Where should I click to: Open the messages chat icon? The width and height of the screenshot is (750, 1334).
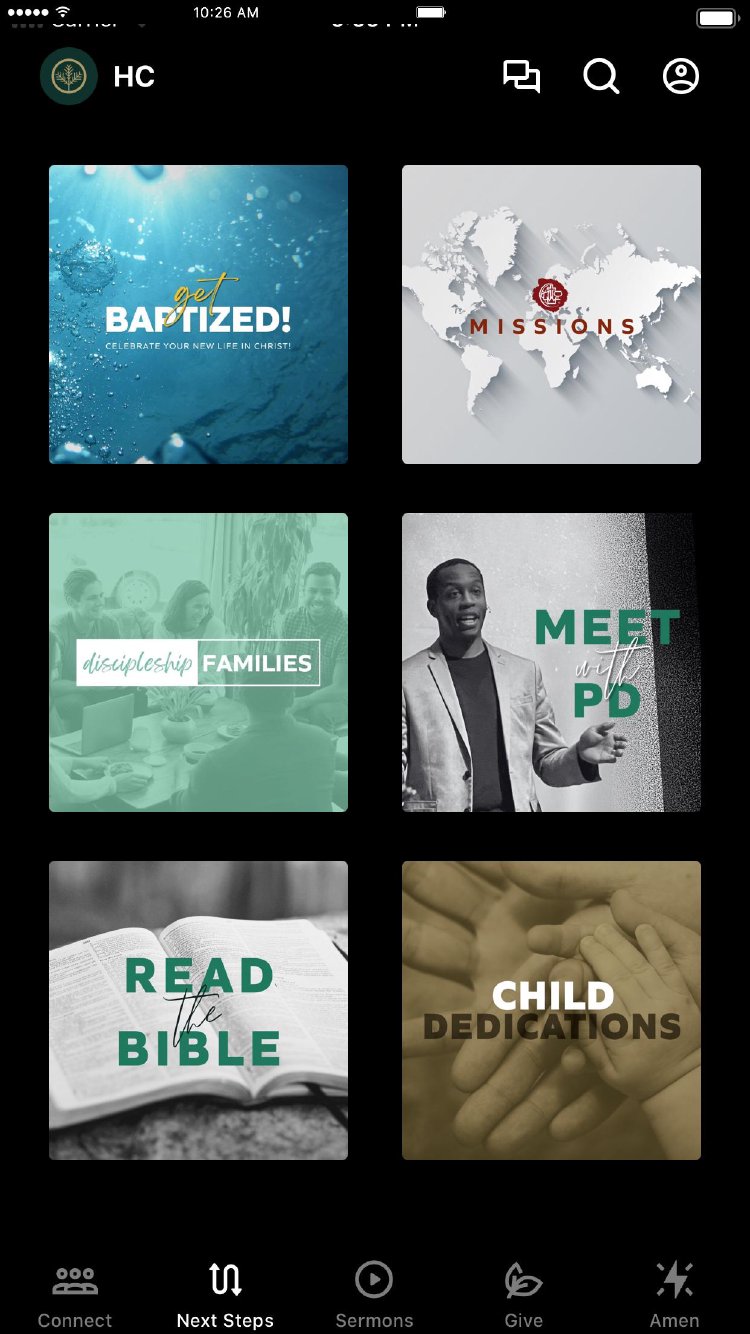[x=521, y=77]
